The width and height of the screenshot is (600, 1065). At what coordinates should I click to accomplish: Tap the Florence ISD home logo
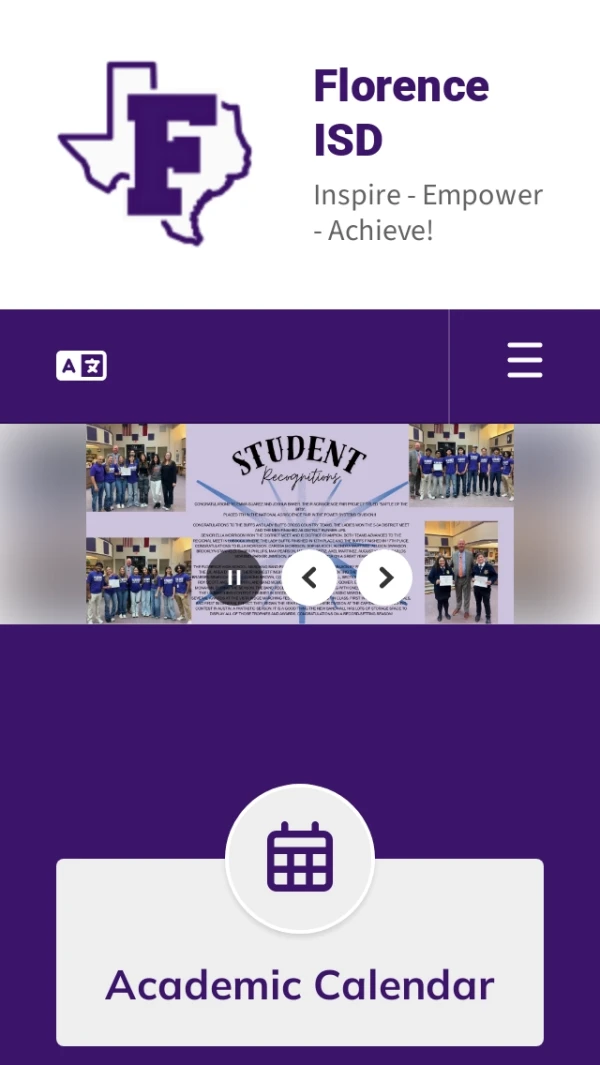coord(155,153)
